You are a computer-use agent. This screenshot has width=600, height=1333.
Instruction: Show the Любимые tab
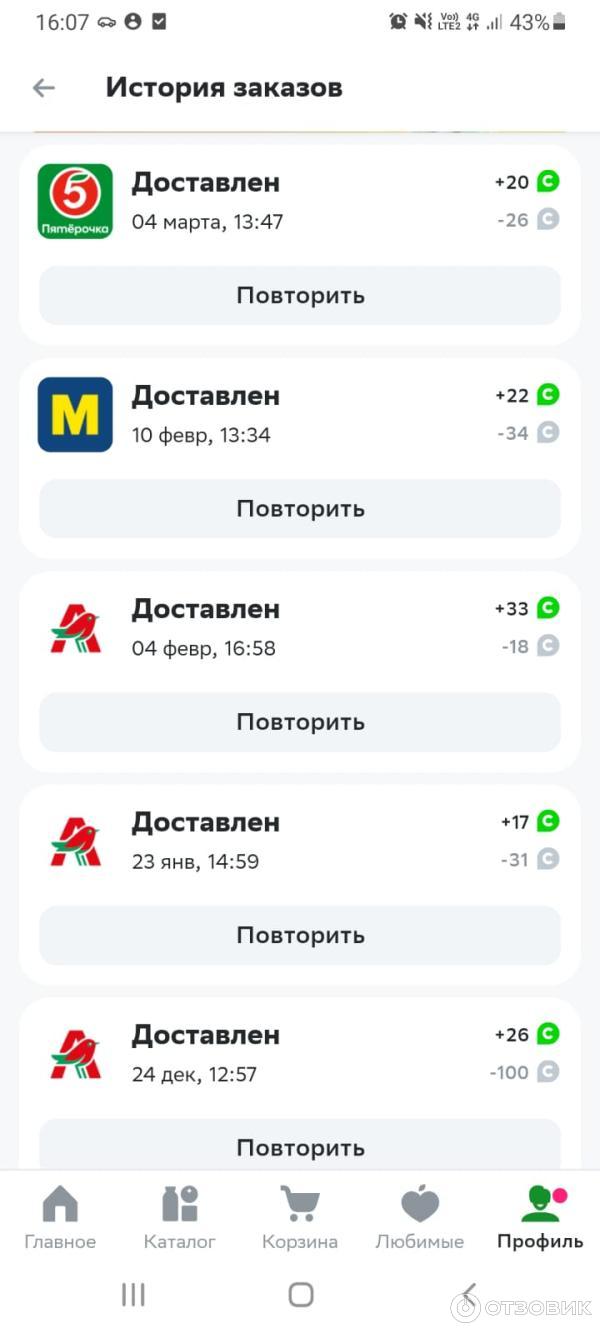420,1217
